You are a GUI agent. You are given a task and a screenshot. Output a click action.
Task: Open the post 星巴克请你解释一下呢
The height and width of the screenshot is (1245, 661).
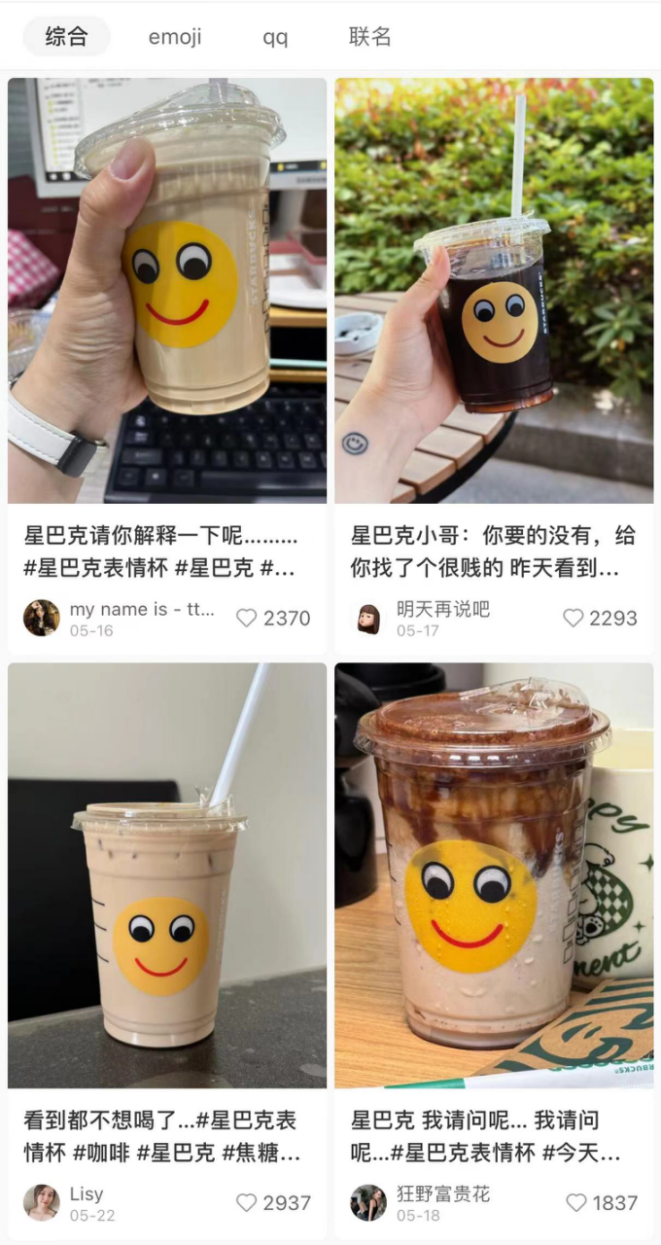pyautogui.click(x=167, y=291)
